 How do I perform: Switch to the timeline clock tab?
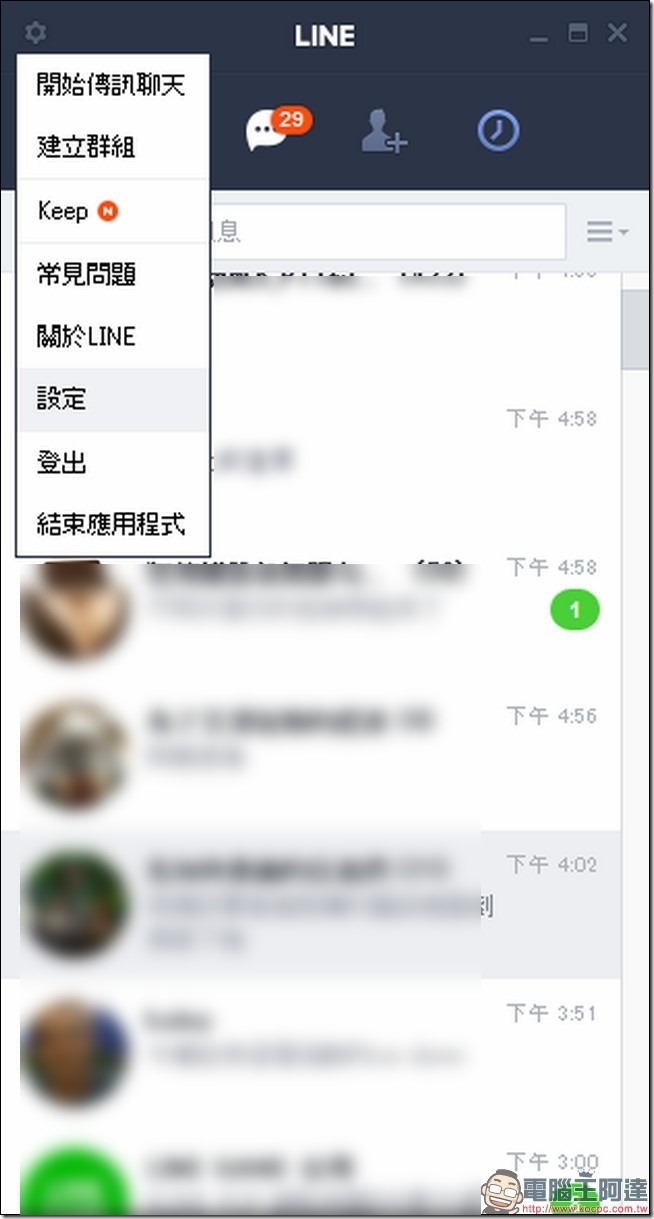coord(498,131)
